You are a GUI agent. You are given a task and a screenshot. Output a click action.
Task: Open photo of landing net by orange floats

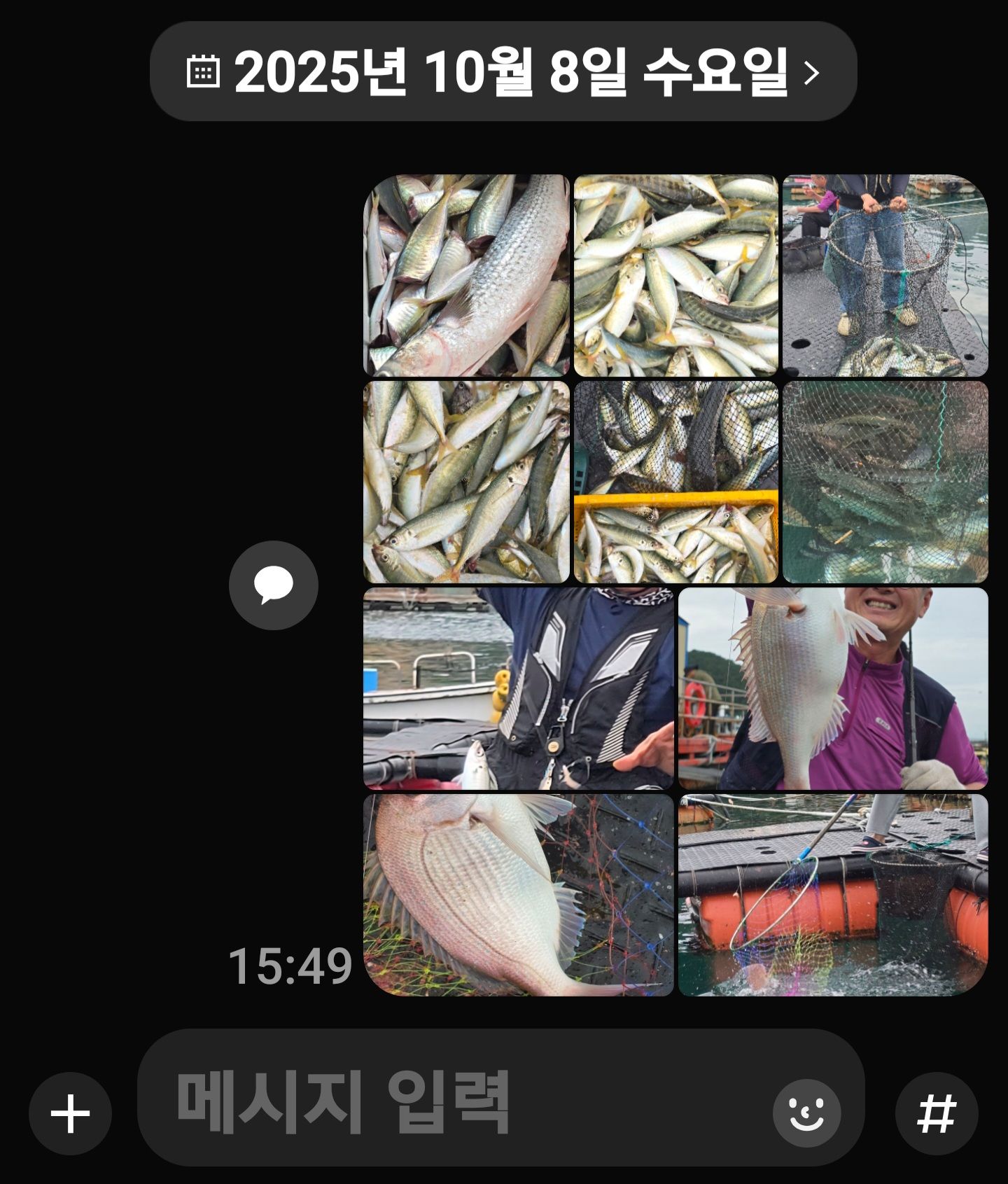(832, 895)
